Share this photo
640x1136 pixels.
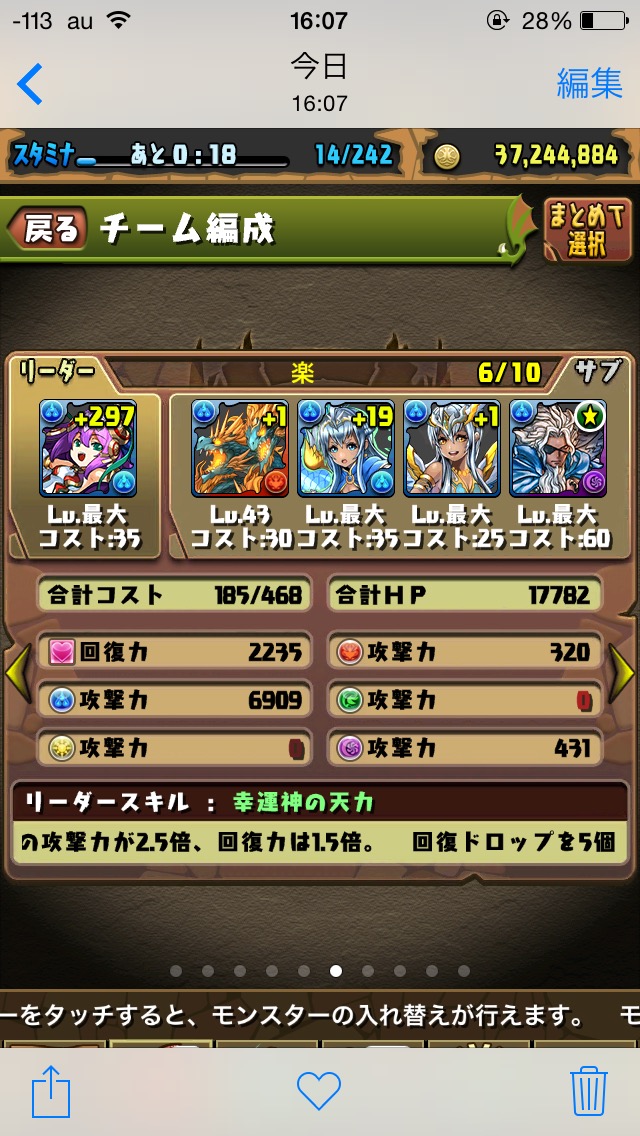click(x=51, y=1090)
